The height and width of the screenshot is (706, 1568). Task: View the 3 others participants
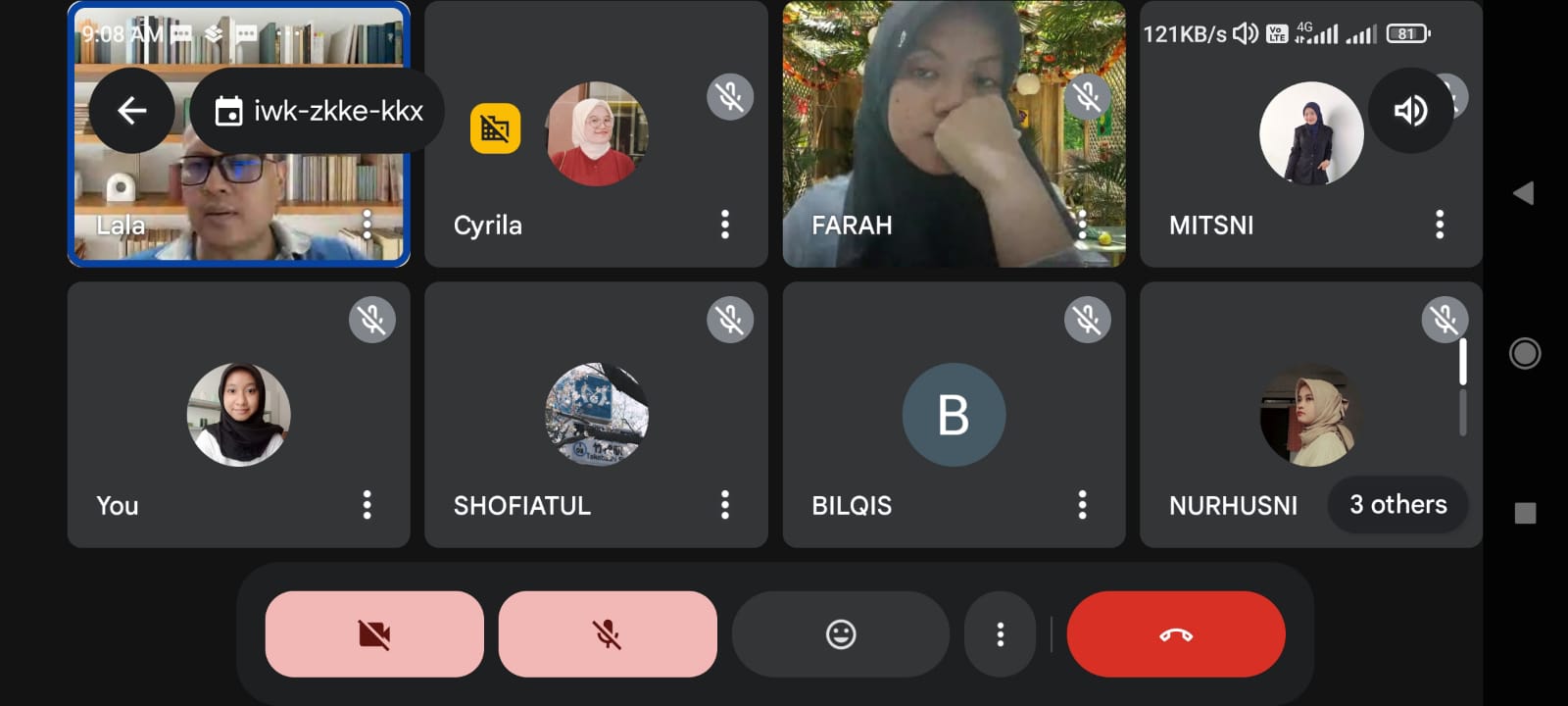tap(1397, 505)
